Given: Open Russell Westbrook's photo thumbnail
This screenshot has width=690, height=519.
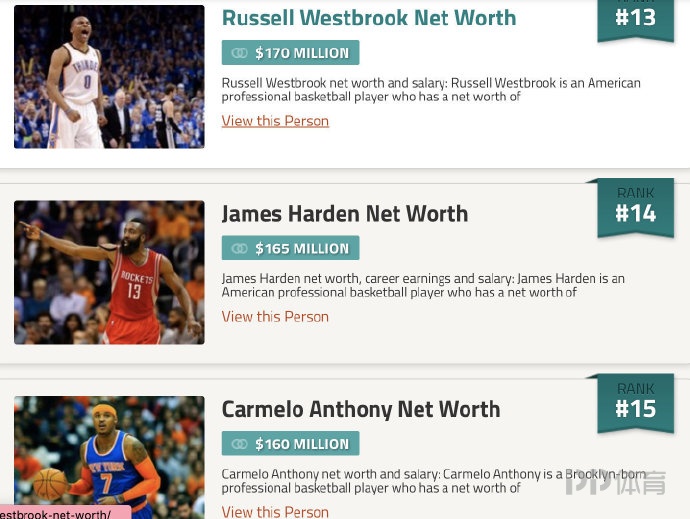Looking at the screenshot, I should tap(109, 77).
